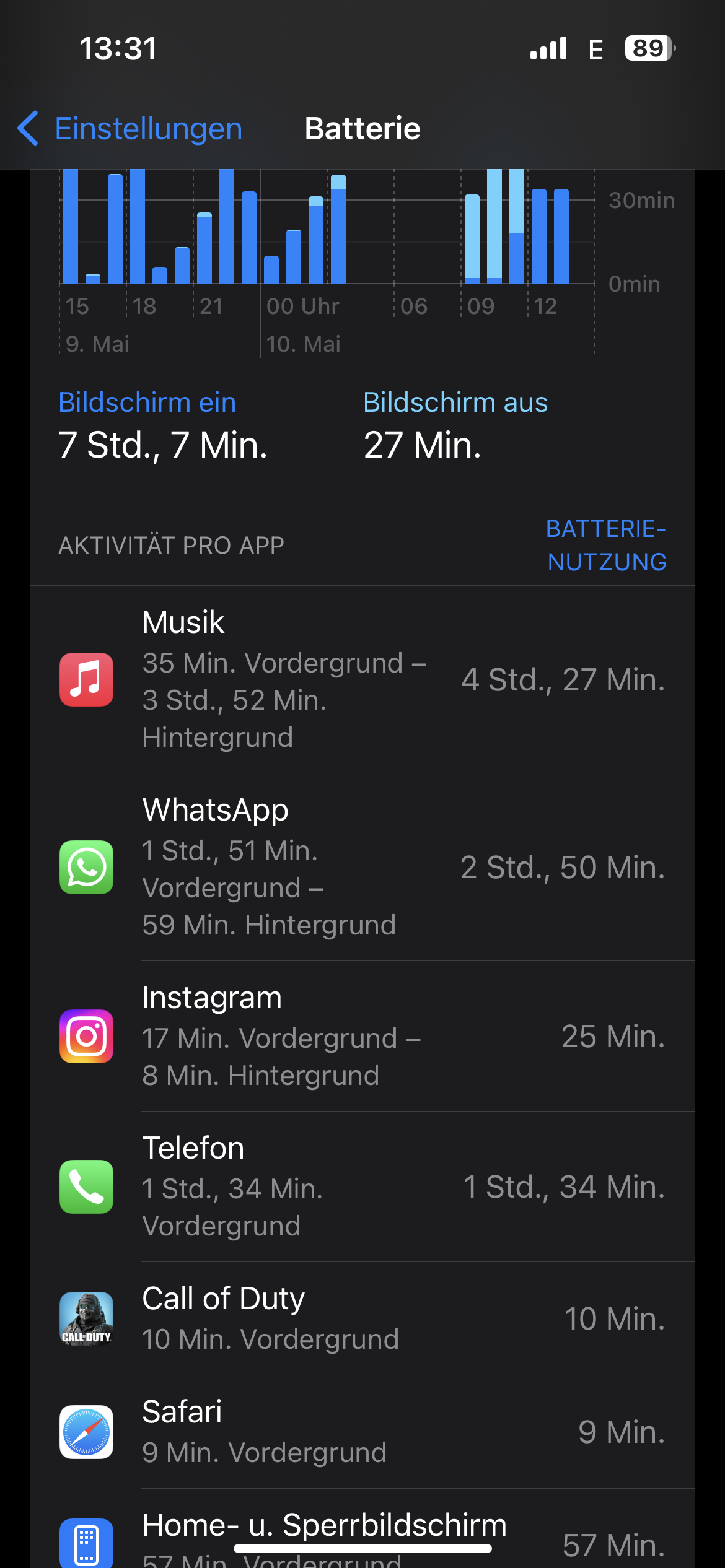
Task: Select the Home- u. Sperrbildschirm row
Action: tap(362, 1533)
